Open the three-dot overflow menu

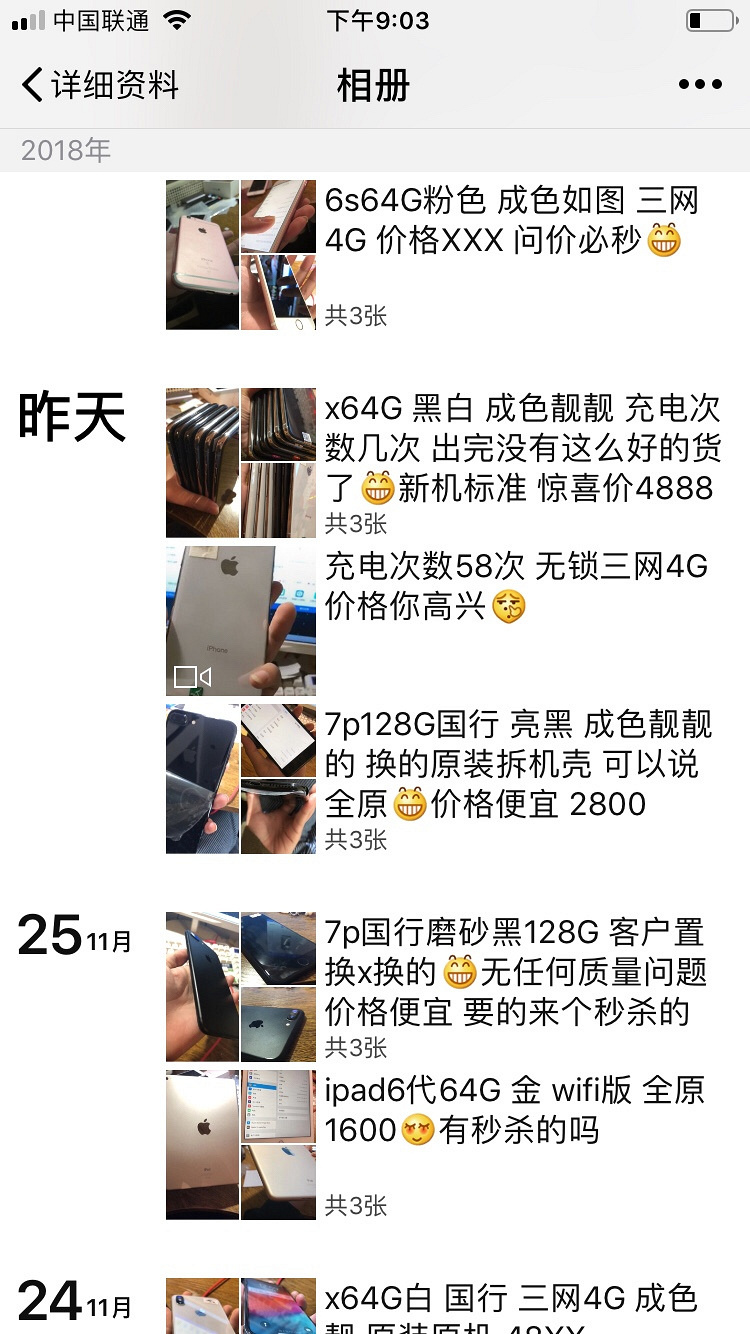(x=699, y=85)
